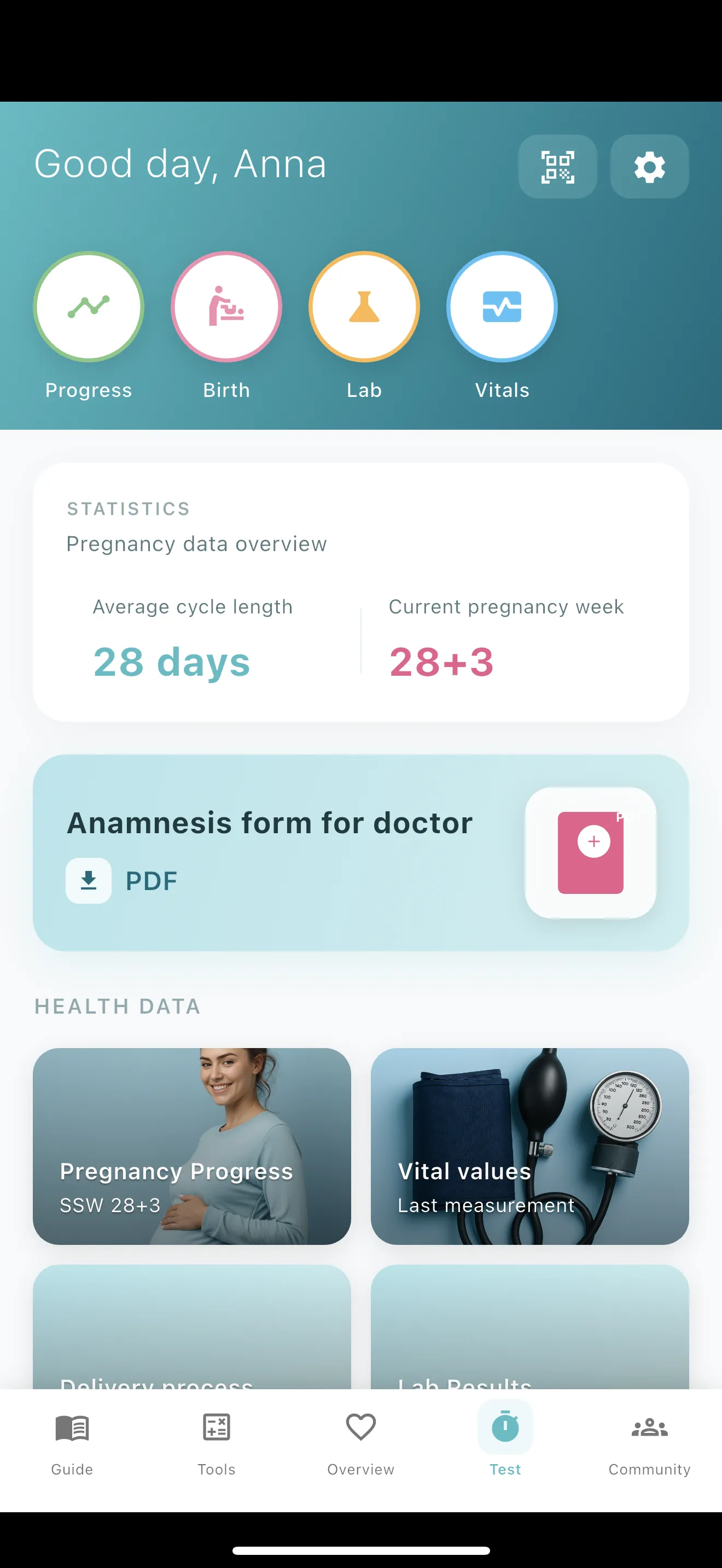Switch to the Tools tab

click(x=216, y=1443)
